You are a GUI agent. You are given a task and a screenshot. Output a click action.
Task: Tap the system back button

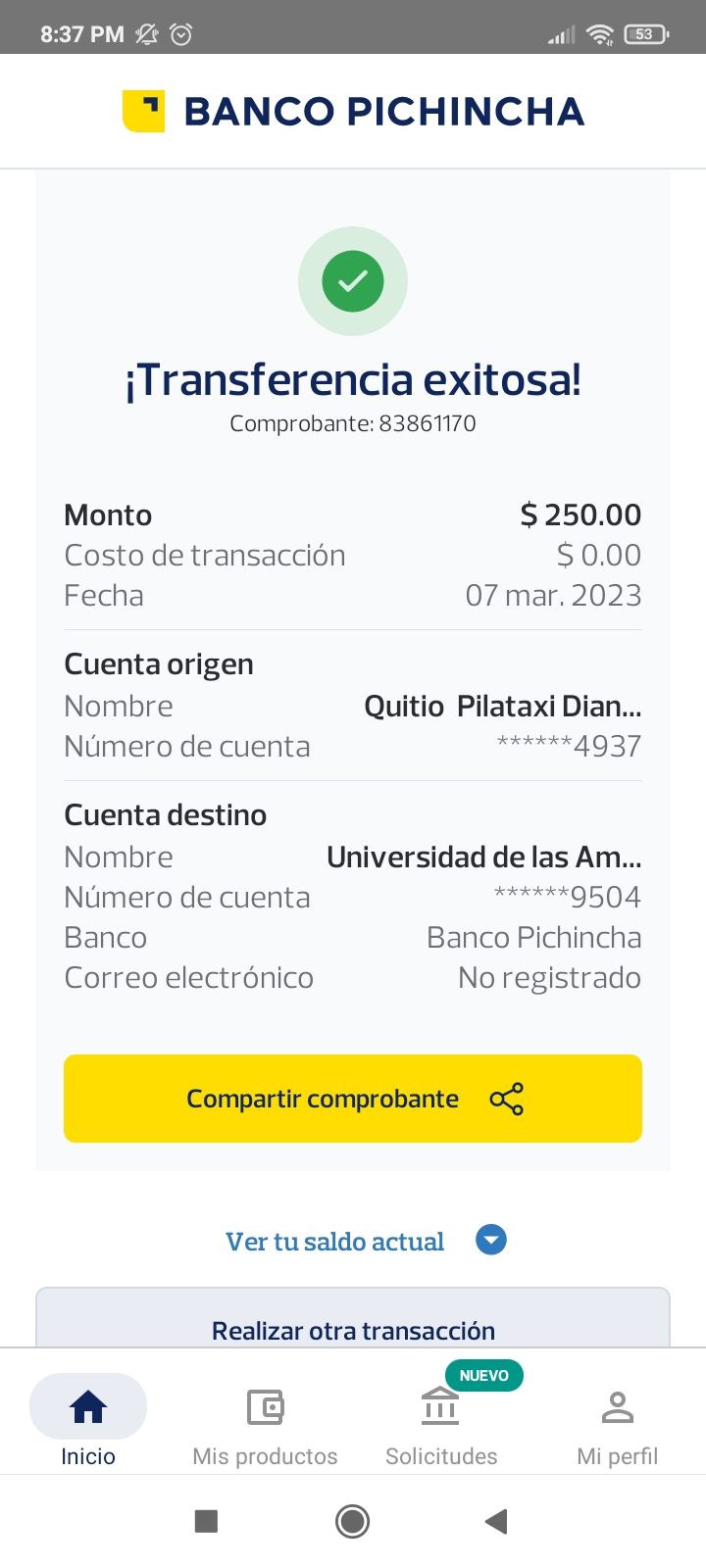coord(497,1521)
